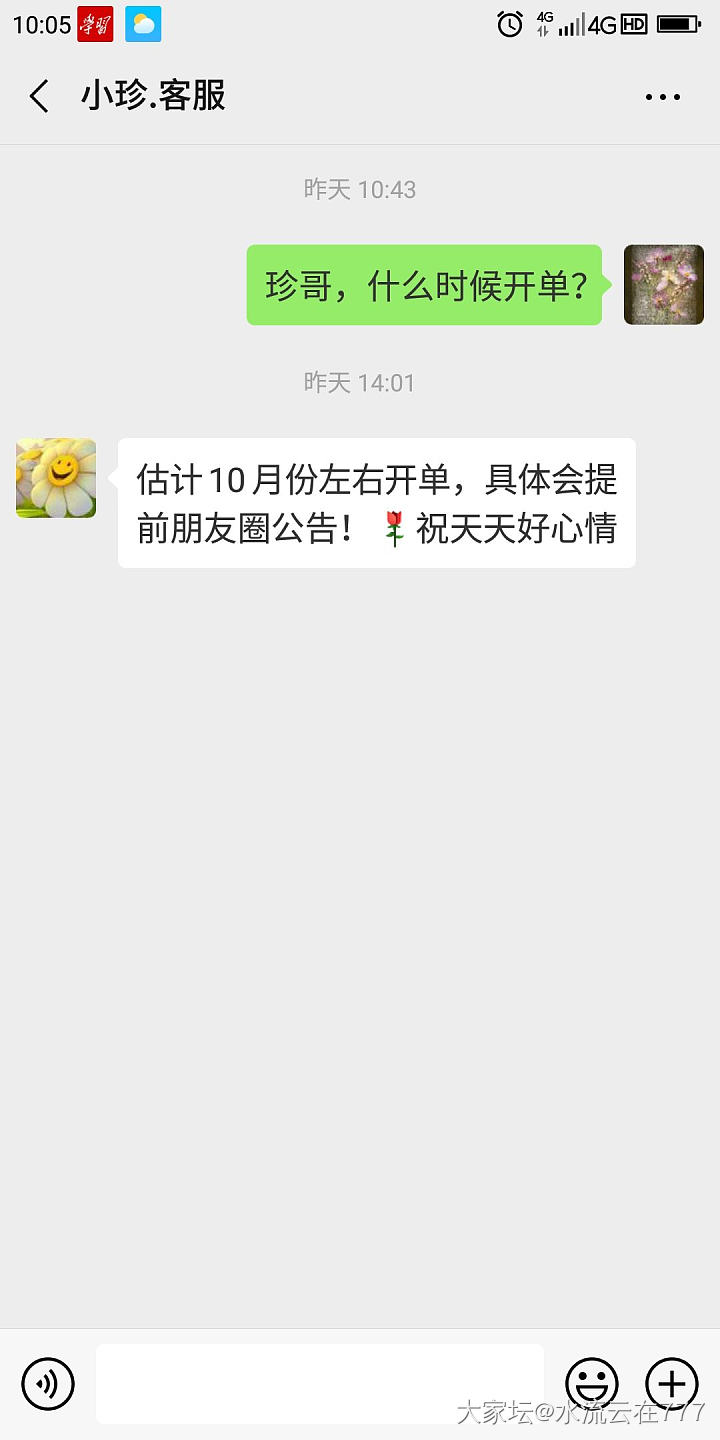The height and width of the screenshot is (1440, 720).
Task: Switch to voice message input
Action: pos(48,1384)
